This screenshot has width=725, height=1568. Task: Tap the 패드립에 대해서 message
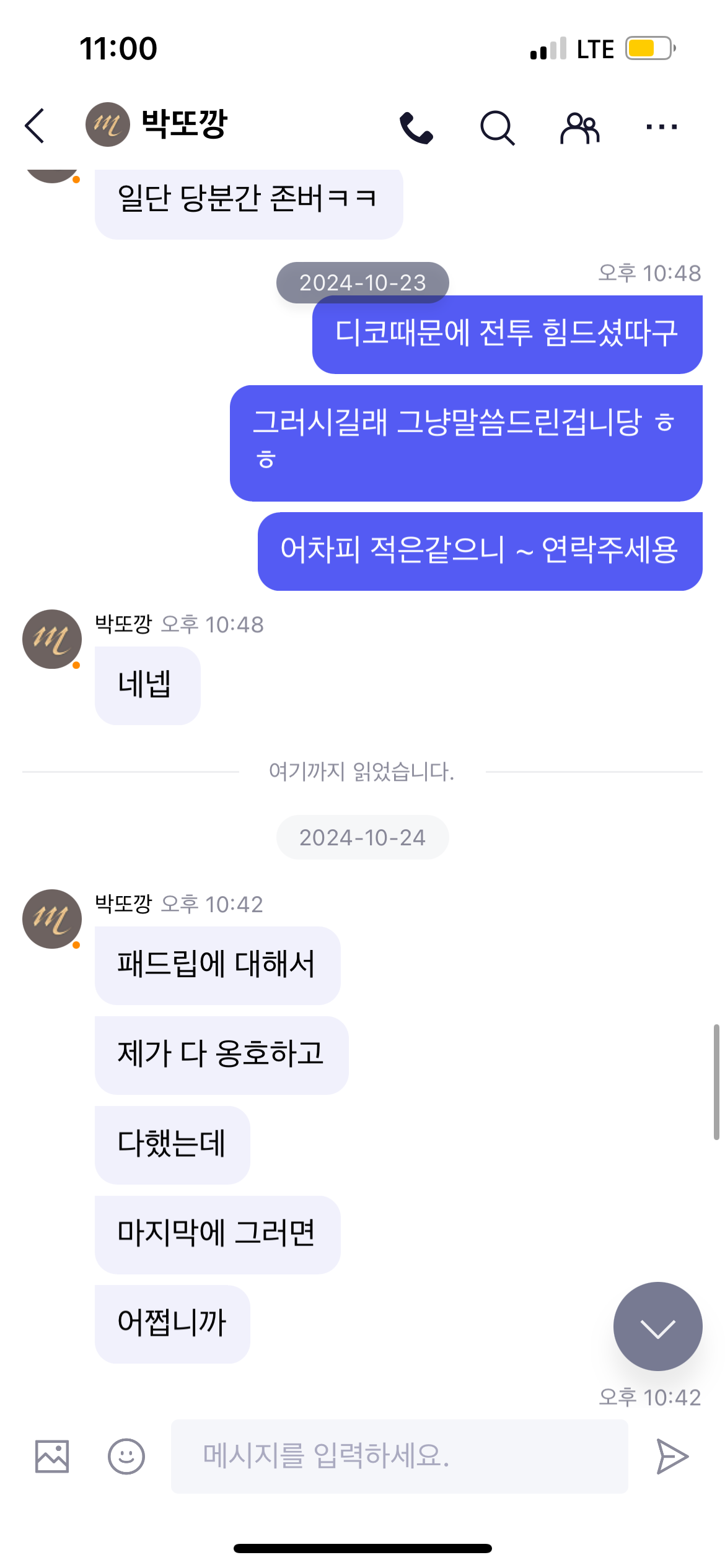[x=217, y=964]
